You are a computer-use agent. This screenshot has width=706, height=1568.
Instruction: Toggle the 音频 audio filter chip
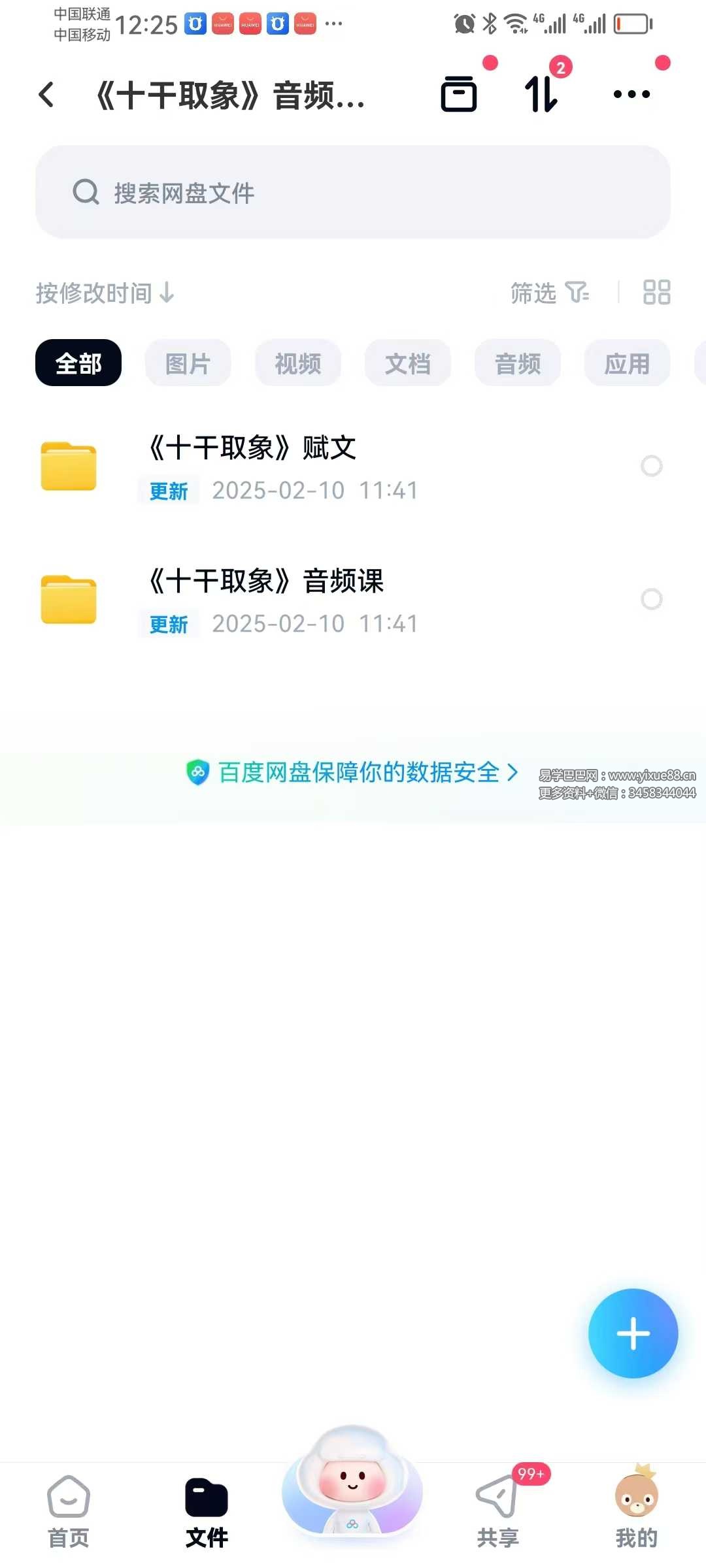(517, 363)
